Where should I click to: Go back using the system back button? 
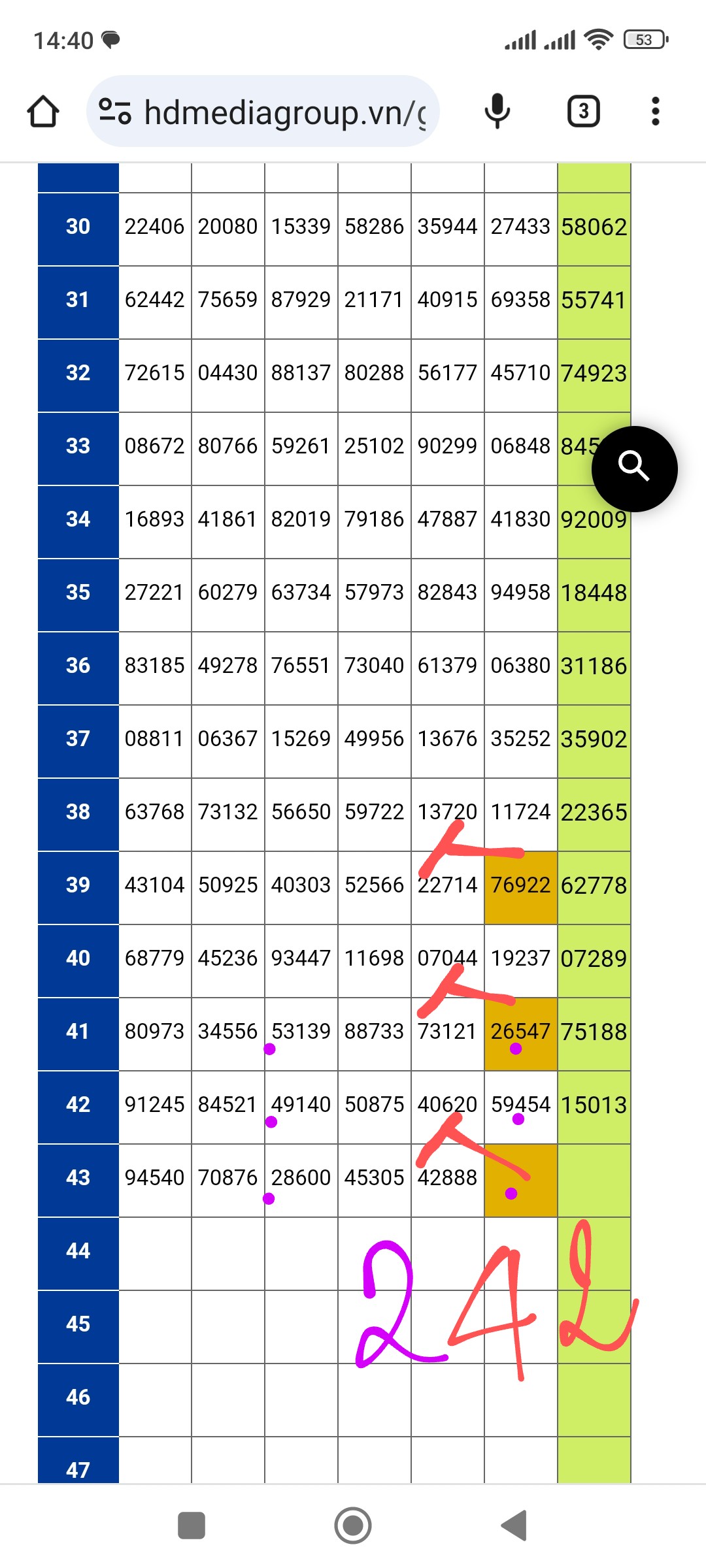click(514, 1526)
